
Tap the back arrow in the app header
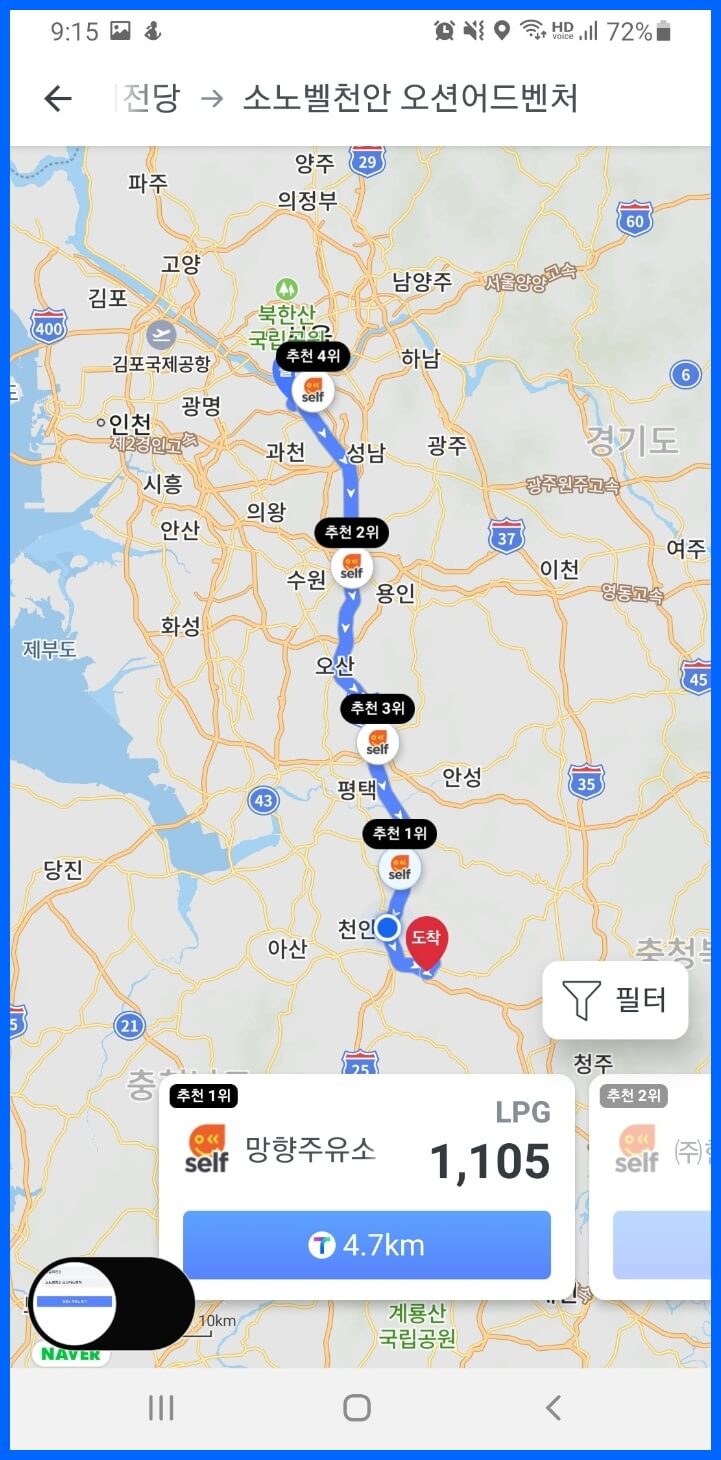(x=57, y=97)
